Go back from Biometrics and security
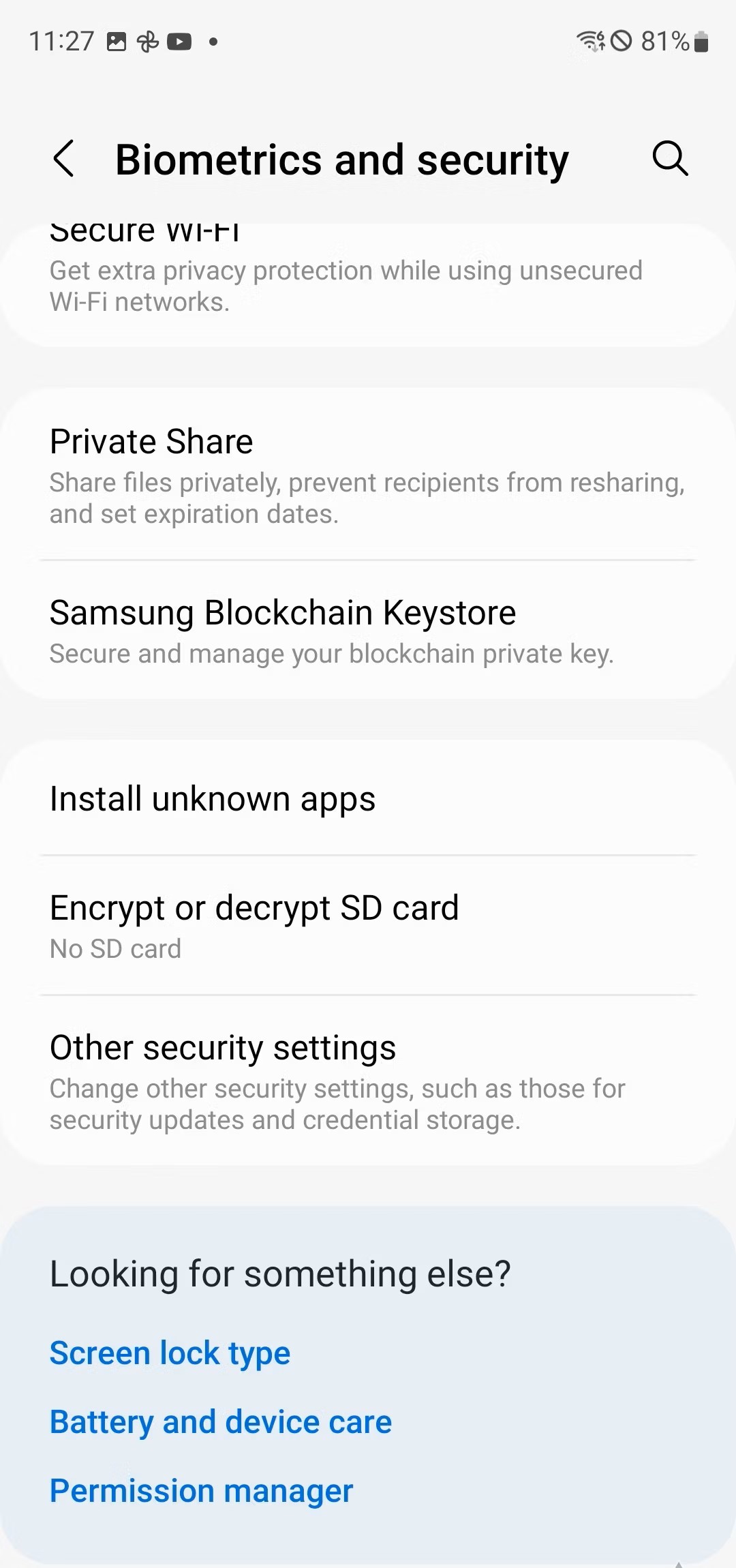736x1568 pixels. (63, 159)
